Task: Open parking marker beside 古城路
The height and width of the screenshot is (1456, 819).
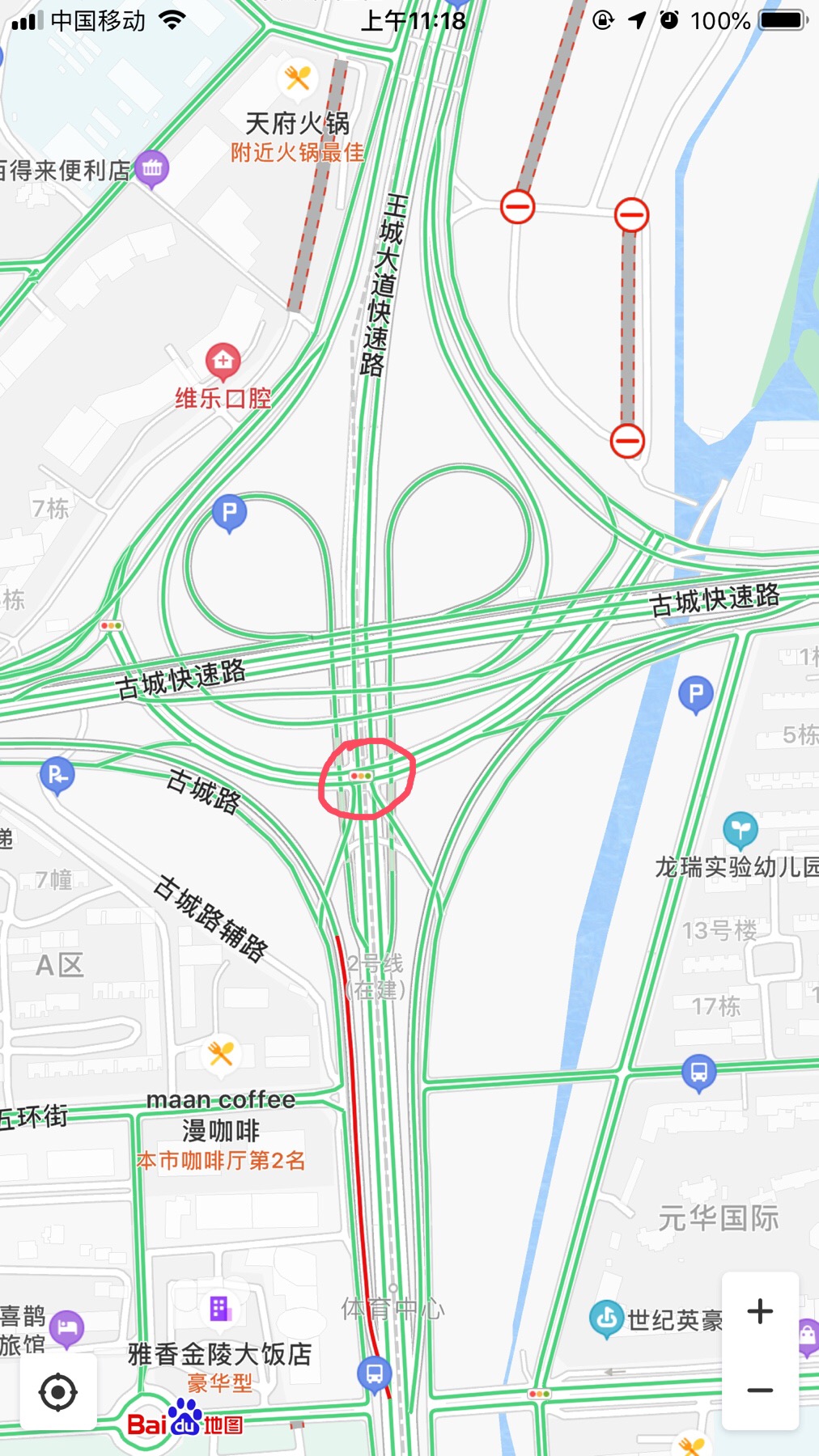Action: (57, 777)
